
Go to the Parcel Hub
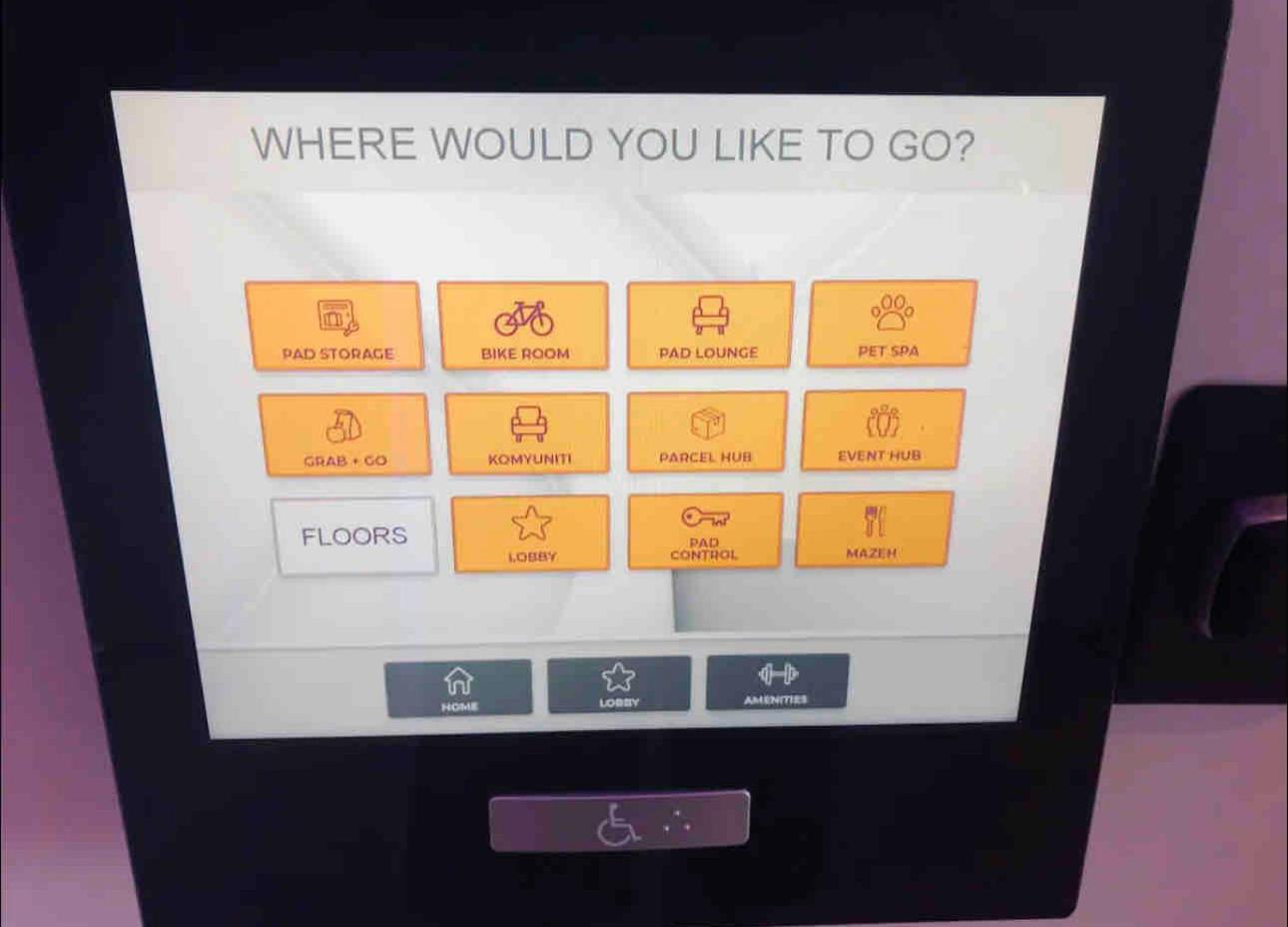(706, 431)
